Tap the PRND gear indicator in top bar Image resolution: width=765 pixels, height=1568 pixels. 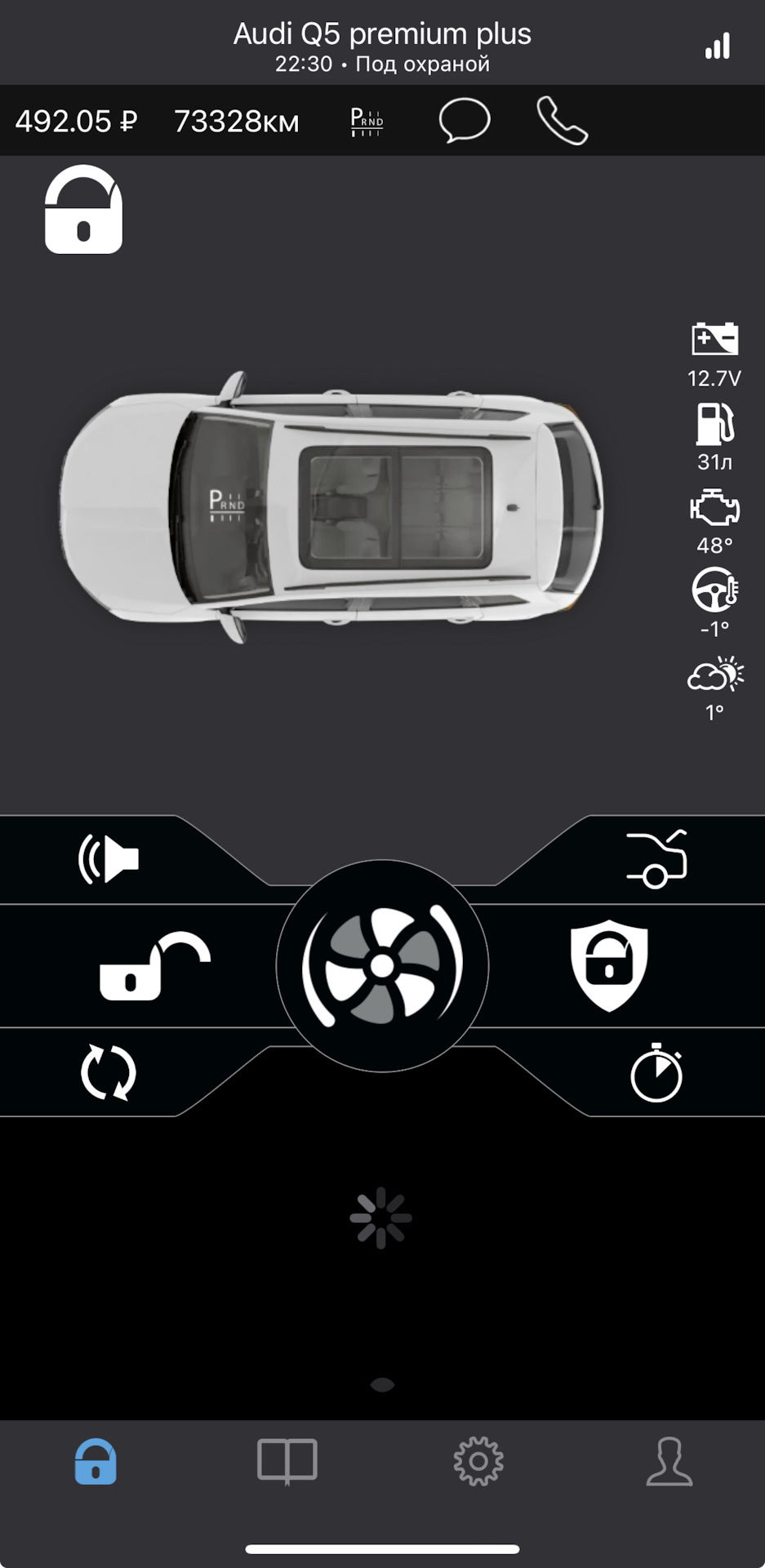(367, 122)
